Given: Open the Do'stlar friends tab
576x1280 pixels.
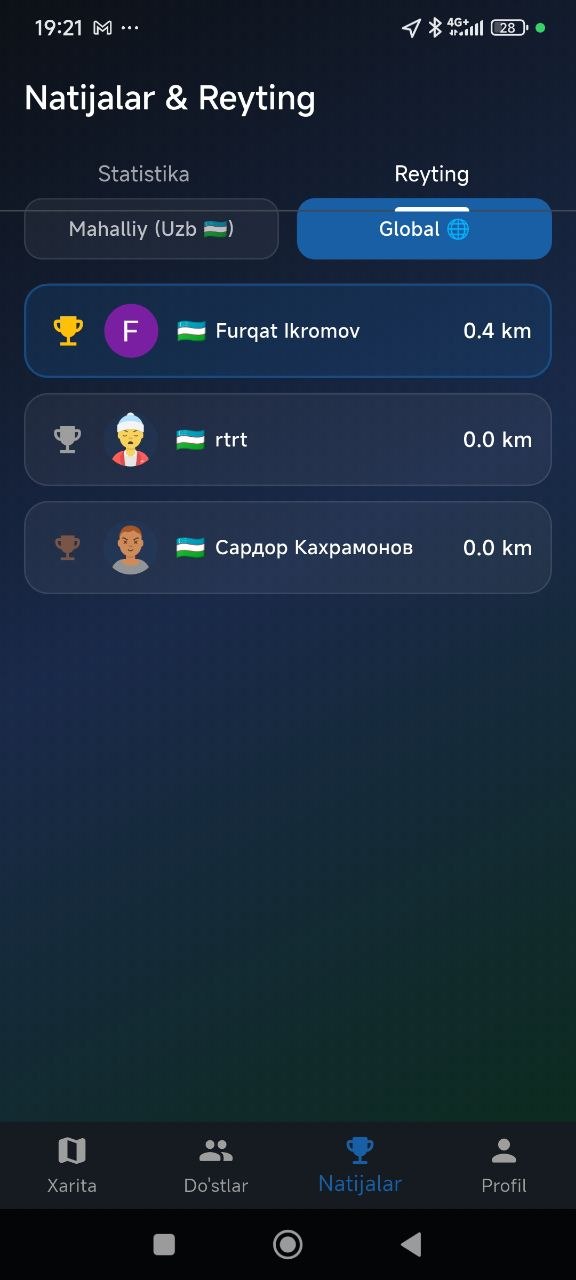Looking at the screenshot, I should (x=216, y=1165).
